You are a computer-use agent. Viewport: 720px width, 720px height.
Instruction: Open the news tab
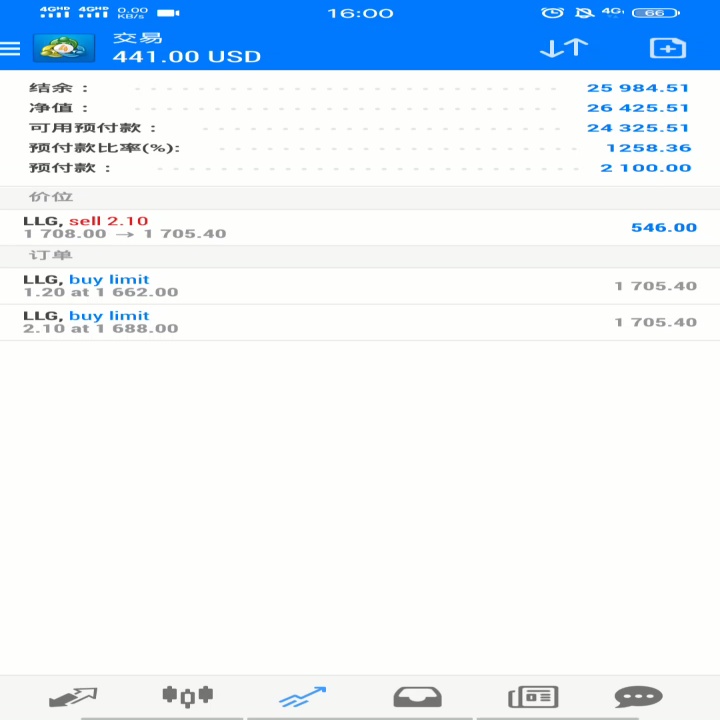pyautogui.click(x=533, y=697)
